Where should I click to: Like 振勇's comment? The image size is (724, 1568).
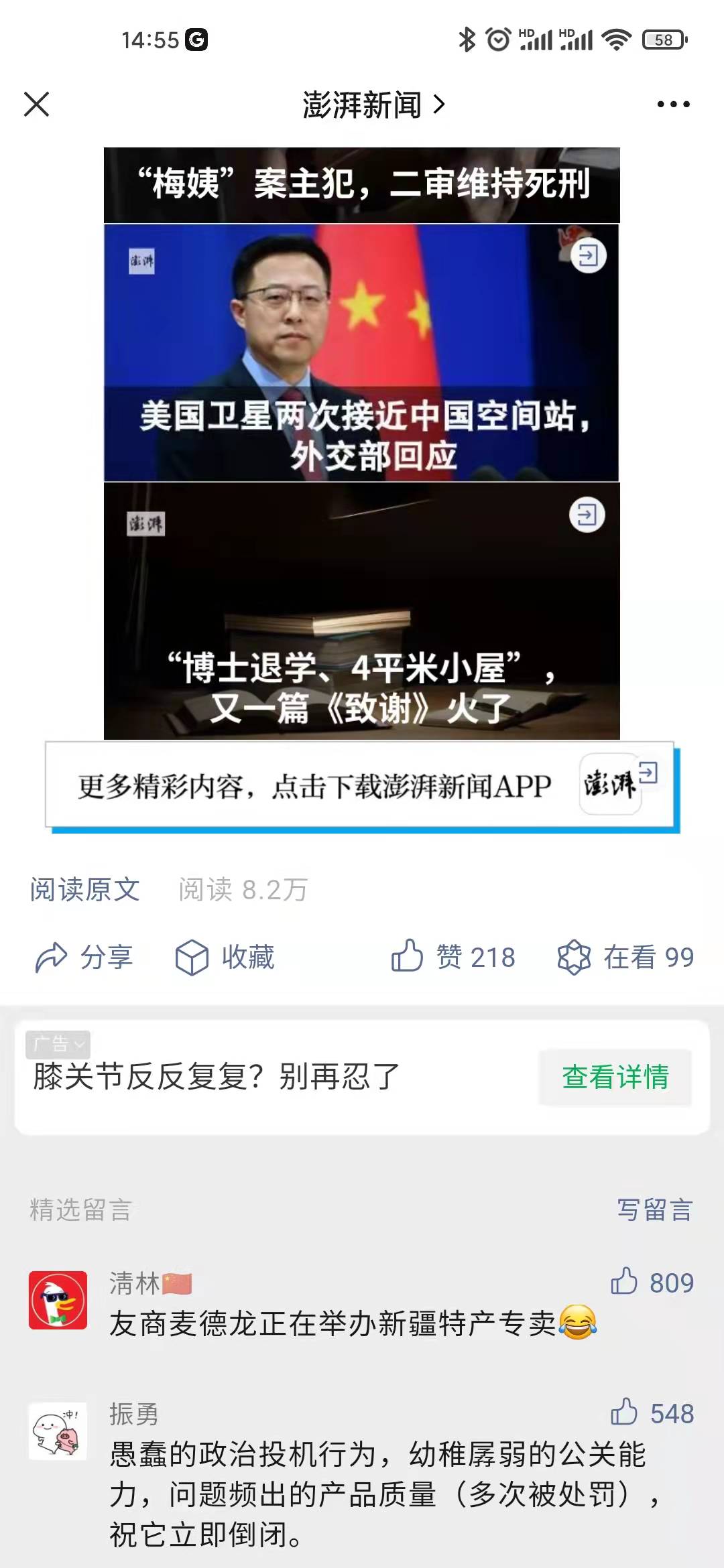[652, 1413]
